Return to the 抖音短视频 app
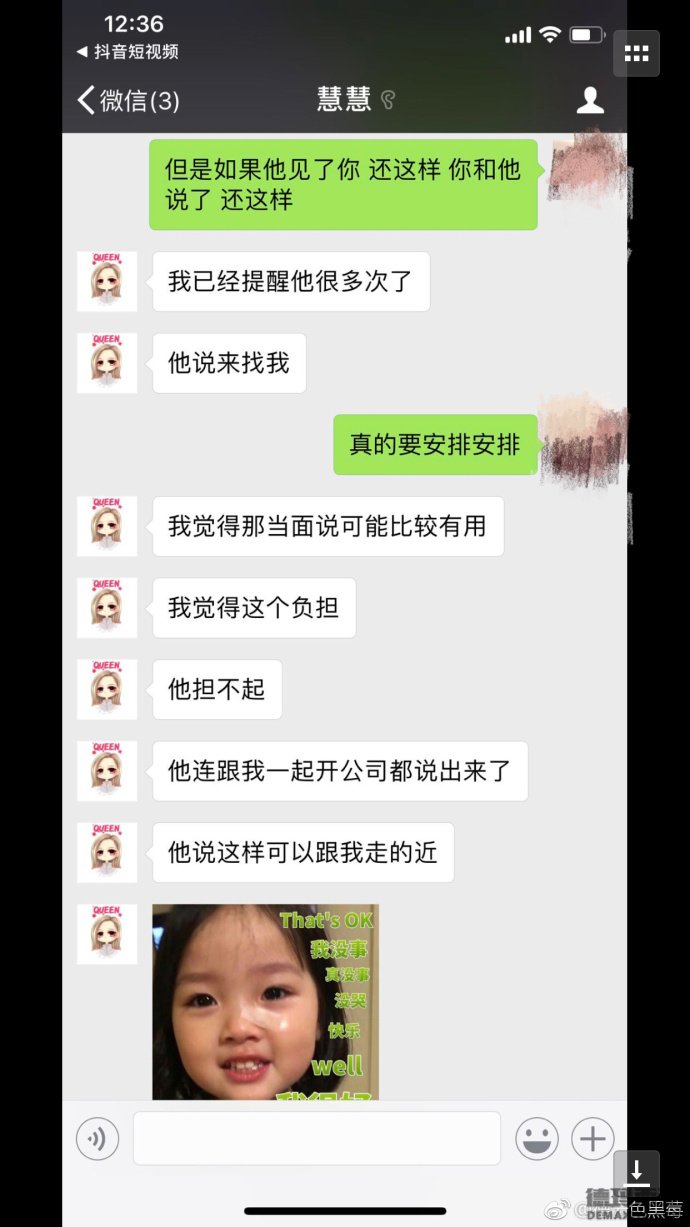The height and width of the screenshot is (1227, 690). (x=127, y=52)
